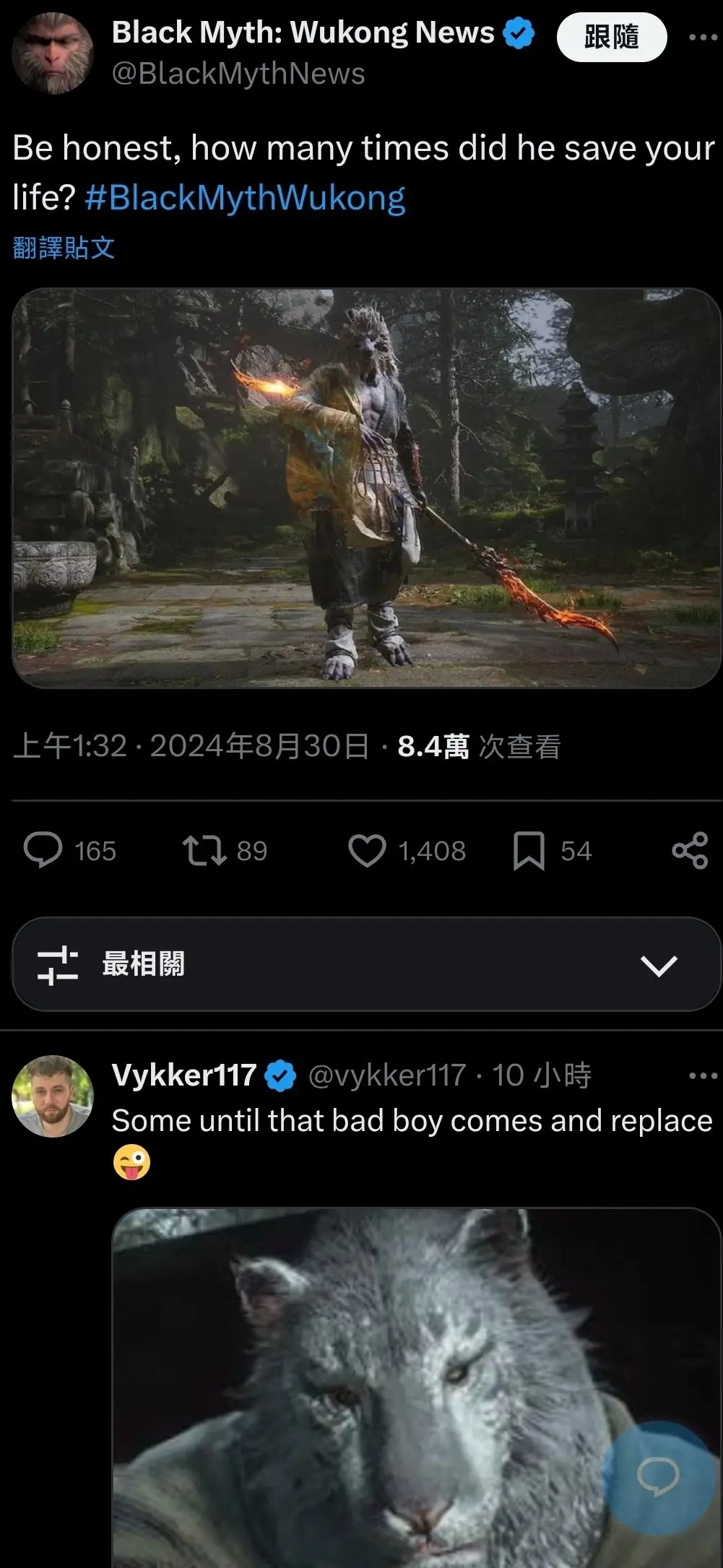
Task: Open the #BlackMythWukong hashtag
Action: 245,197
